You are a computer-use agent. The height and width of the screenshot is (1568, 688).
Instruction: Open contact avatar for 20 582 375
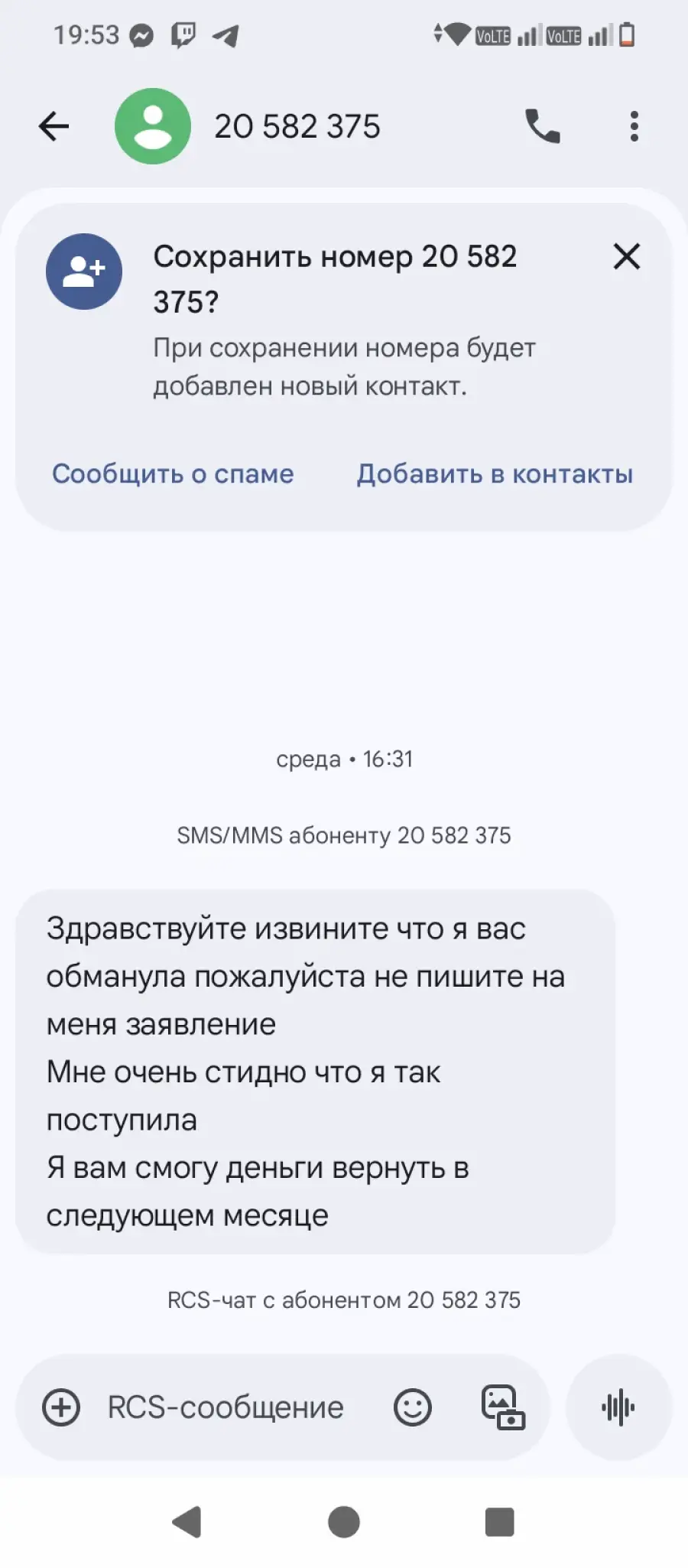(153, 126)
